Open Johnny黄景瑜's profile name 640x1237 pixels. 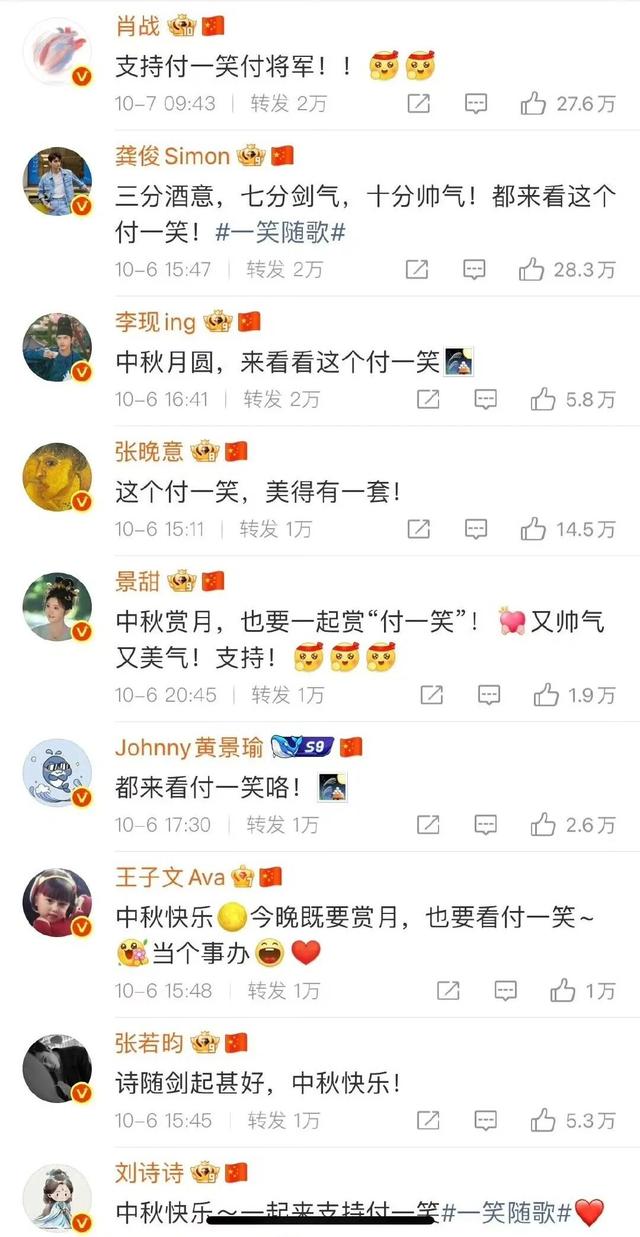pyautogui.click(x=187, y=747)
